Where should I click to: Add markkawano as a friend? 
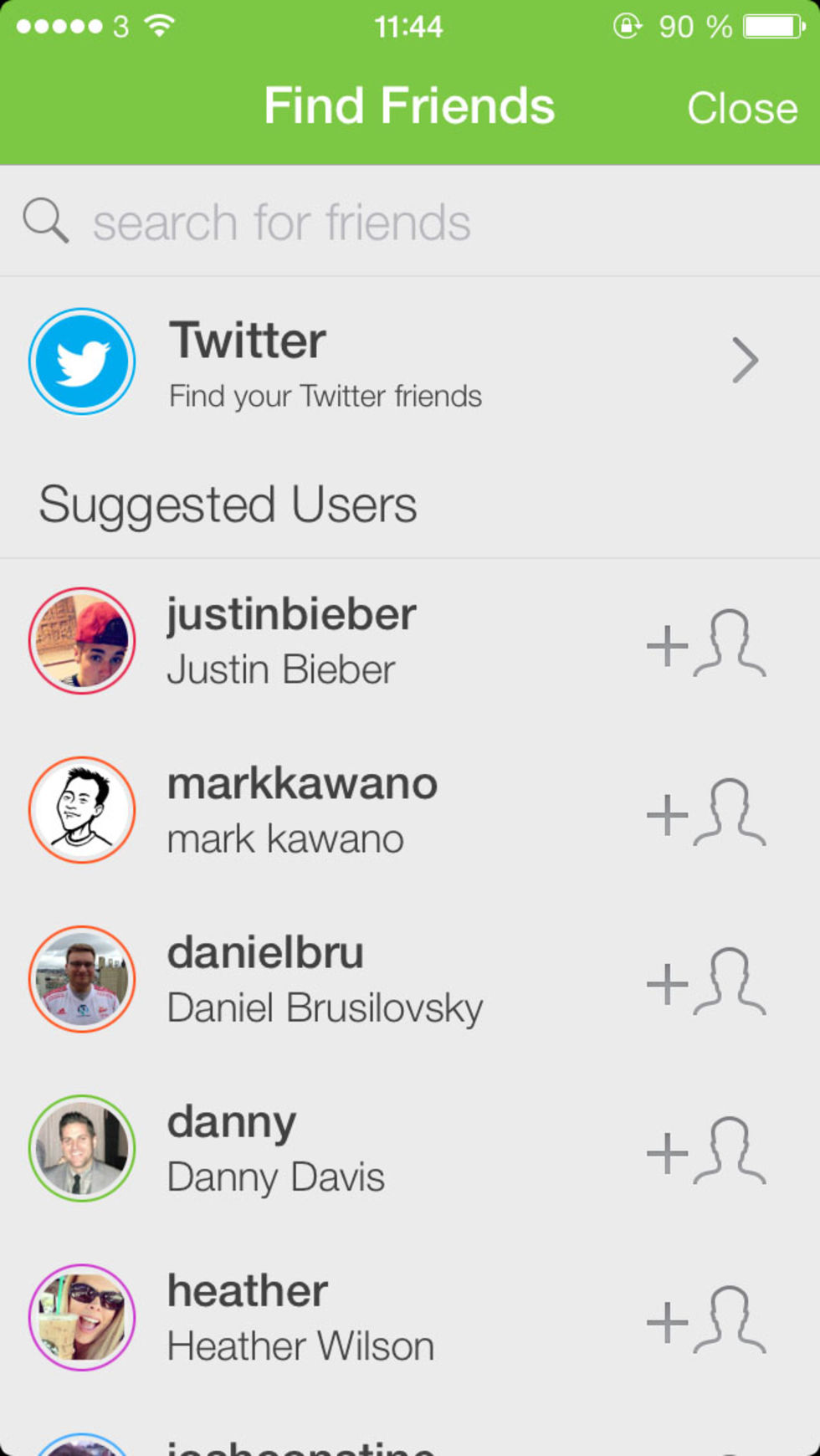click(706, 812)
